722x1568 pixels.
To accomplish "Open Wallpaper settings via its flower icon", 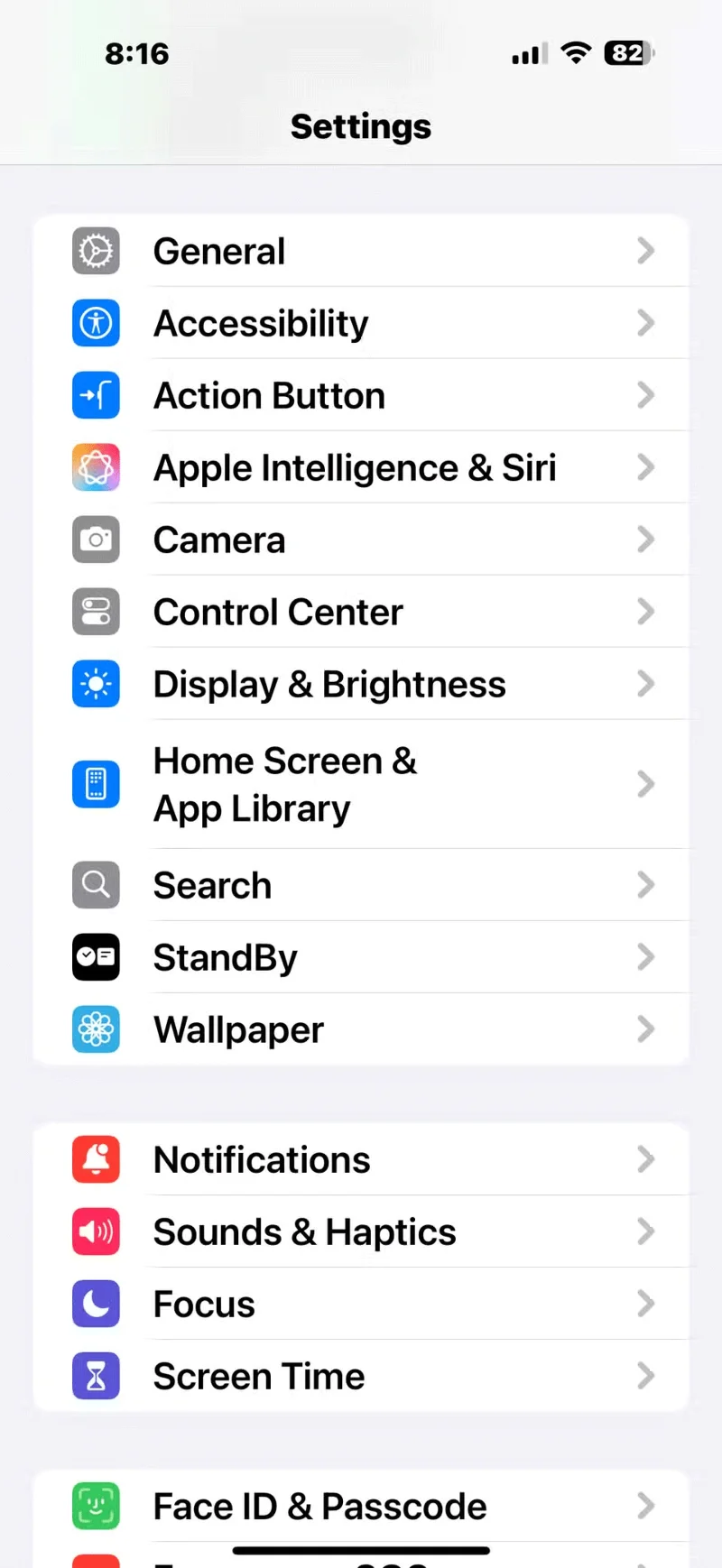I will tap(96, 1029).
